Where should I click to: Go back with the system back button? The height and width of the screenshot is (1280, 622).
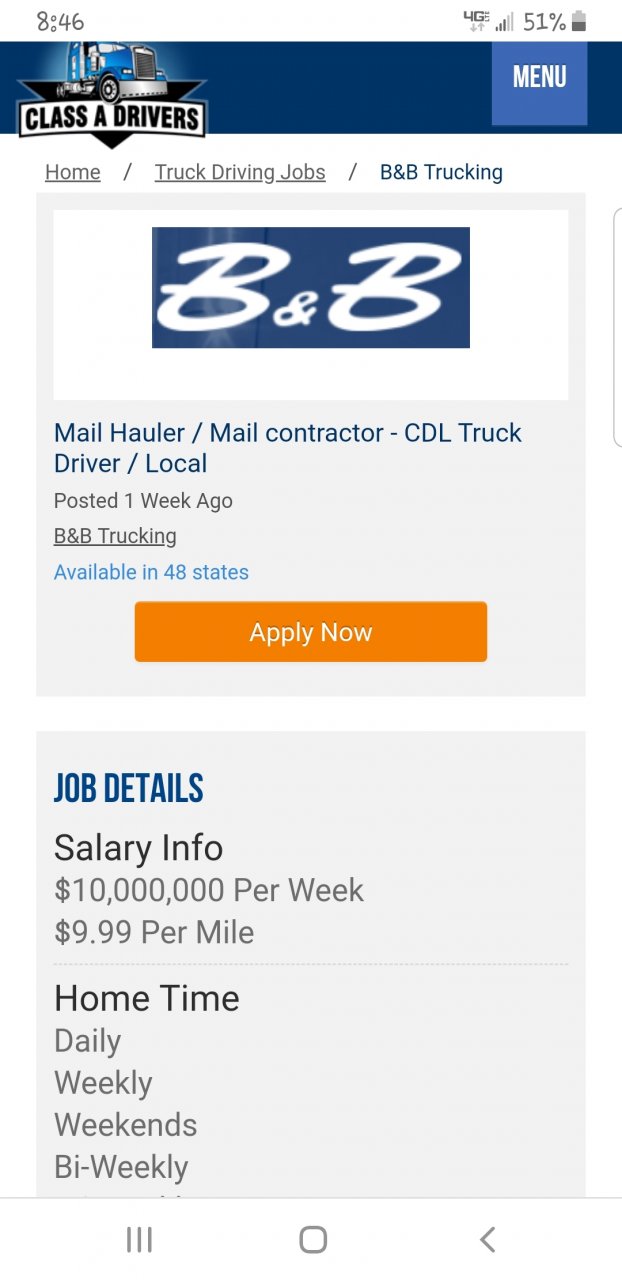tap(487, 1240)
